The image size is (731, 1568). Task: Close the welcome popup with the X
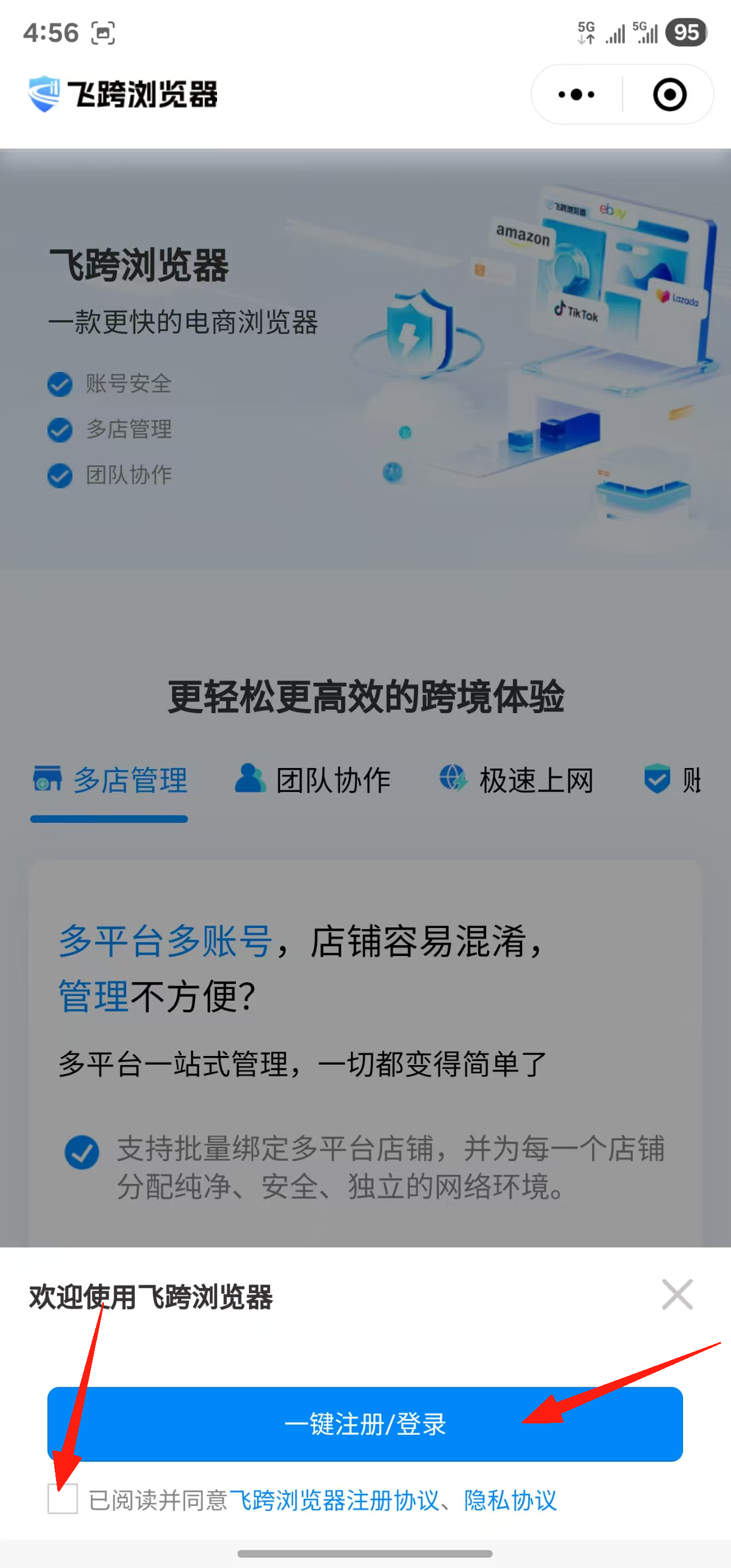(x=677, y=1294)
